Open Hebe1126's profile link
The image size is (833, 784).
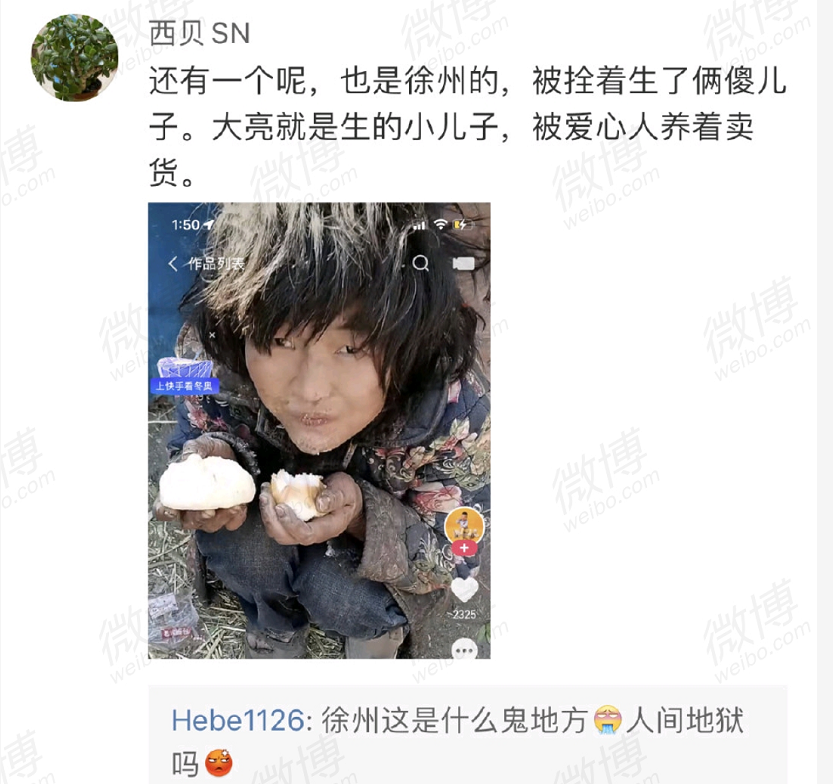[238, 721]
